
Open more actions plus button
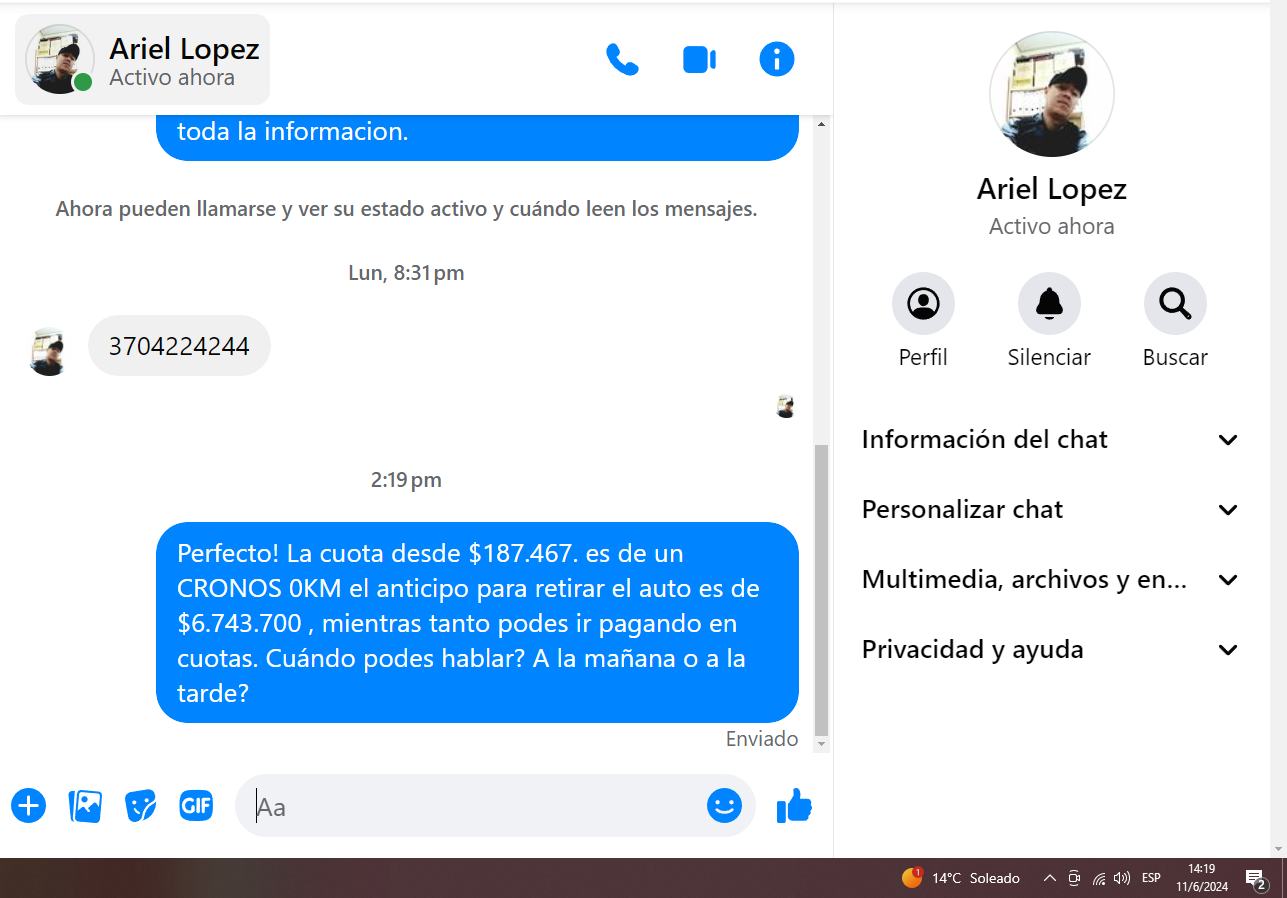point(29,805)
